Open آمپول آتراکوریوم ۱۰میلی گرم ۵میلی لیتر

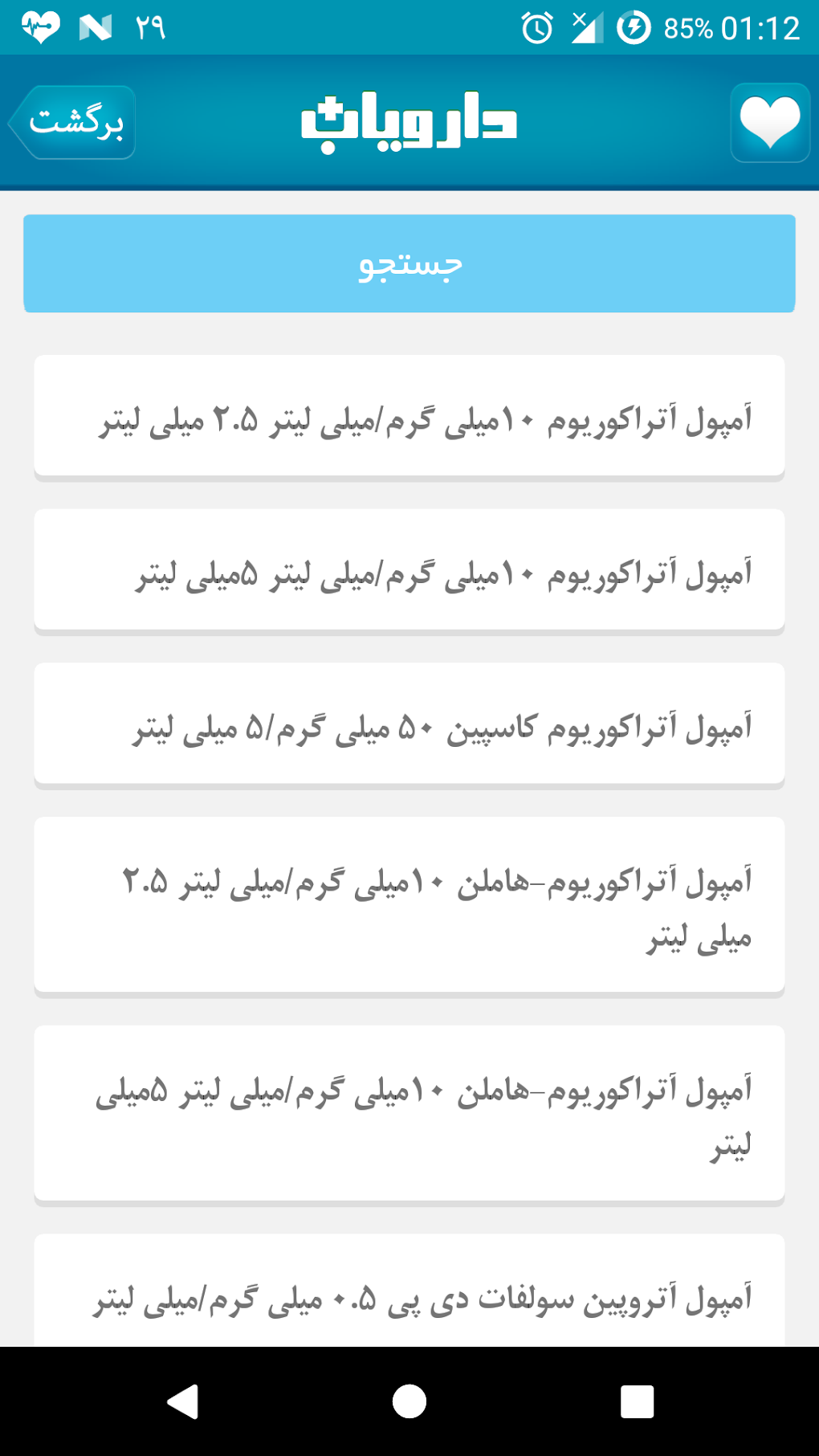pos(409,571)
